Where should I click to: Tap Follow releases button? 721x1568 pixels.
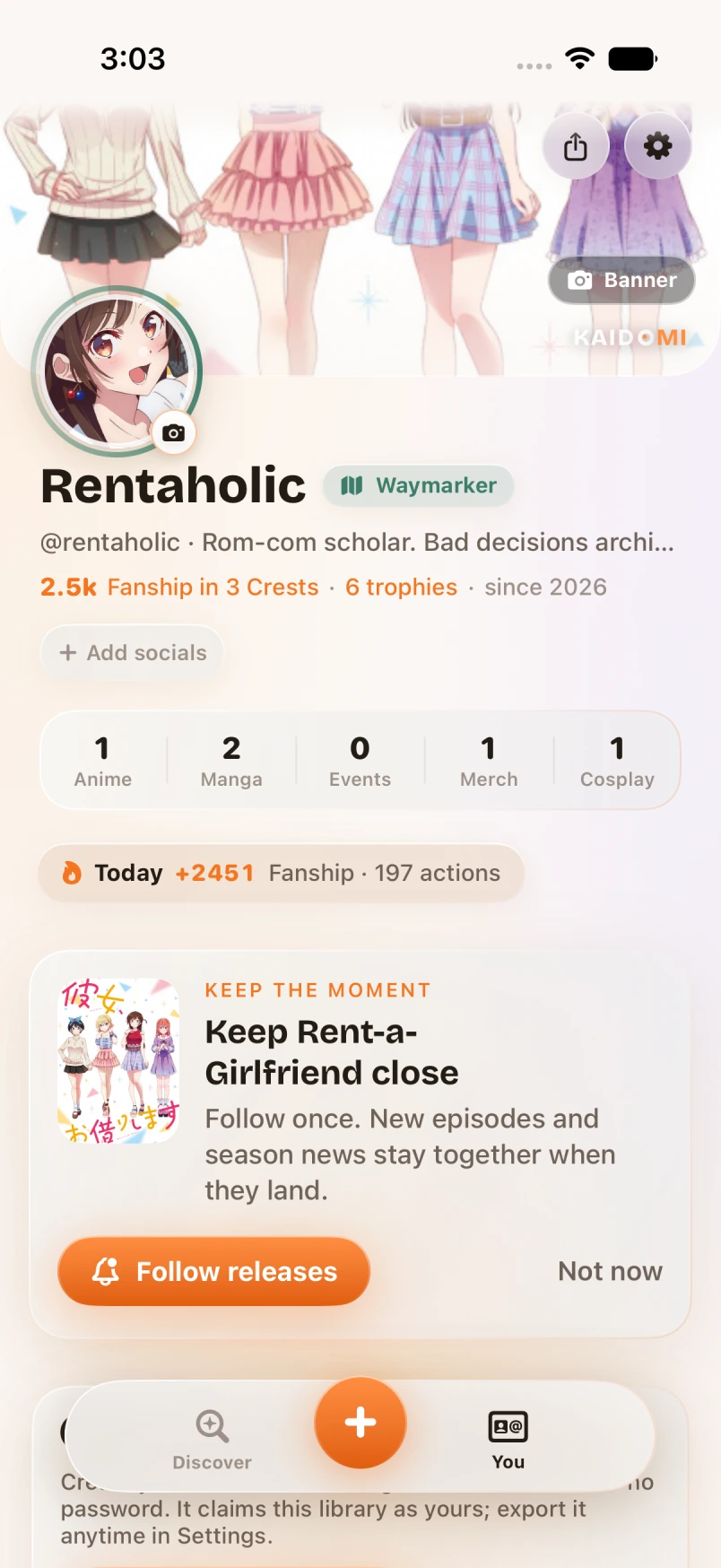pos(214,1271)
